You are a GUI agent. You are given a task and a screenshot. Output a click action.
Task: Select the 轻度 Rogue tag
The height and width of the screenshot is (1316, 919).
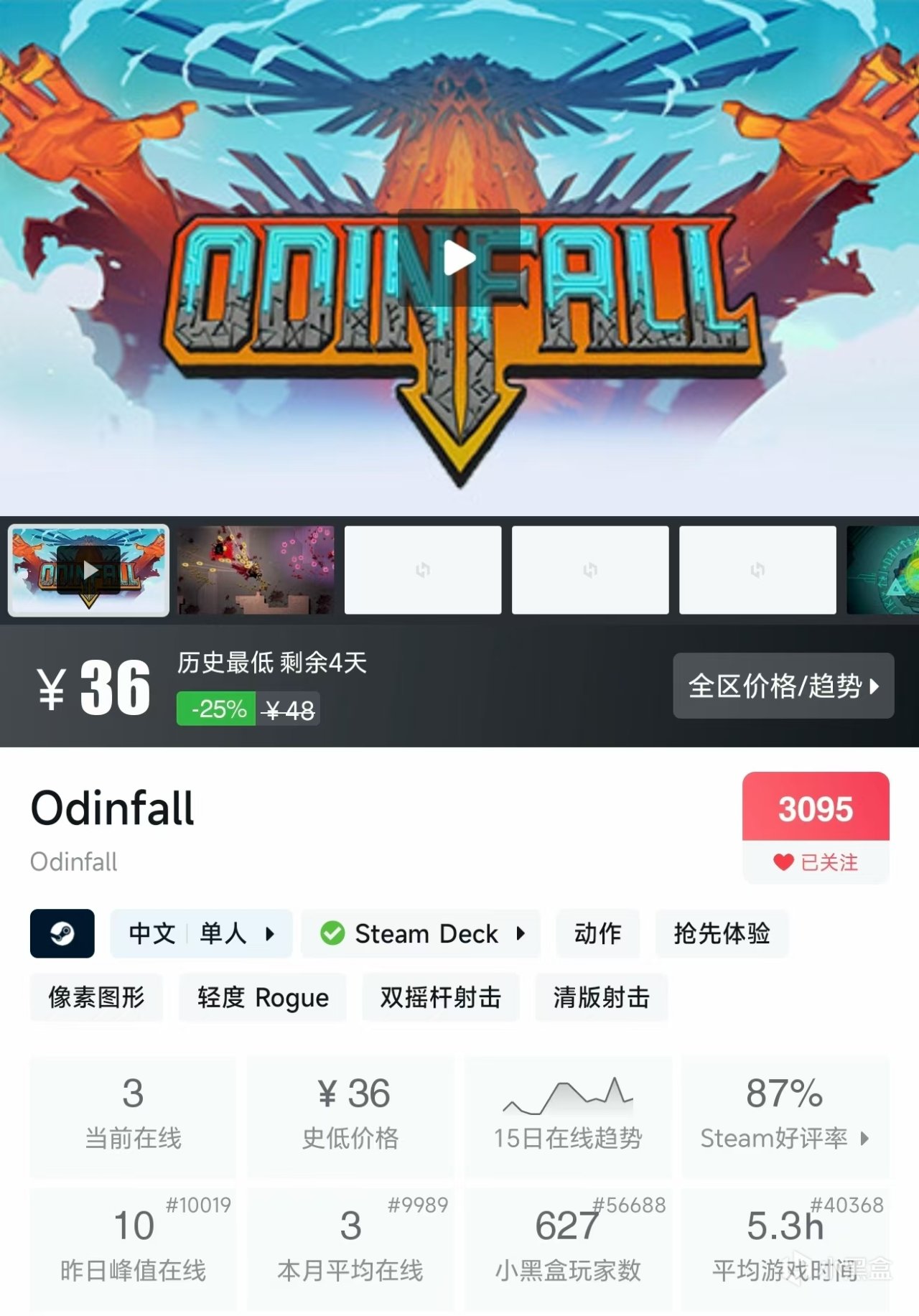click(x=263, y=997)
